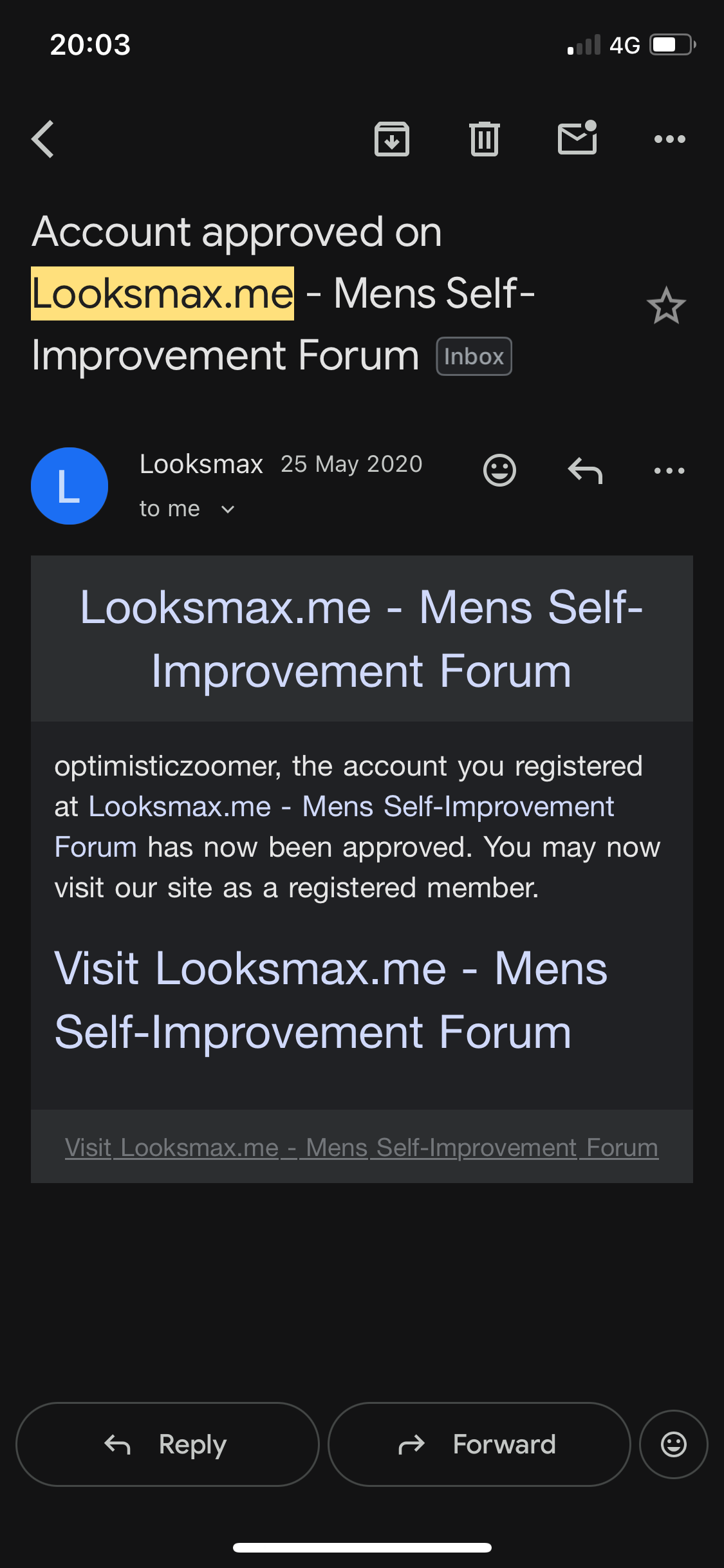Tap the Inbox label chip

pos(474,357)
